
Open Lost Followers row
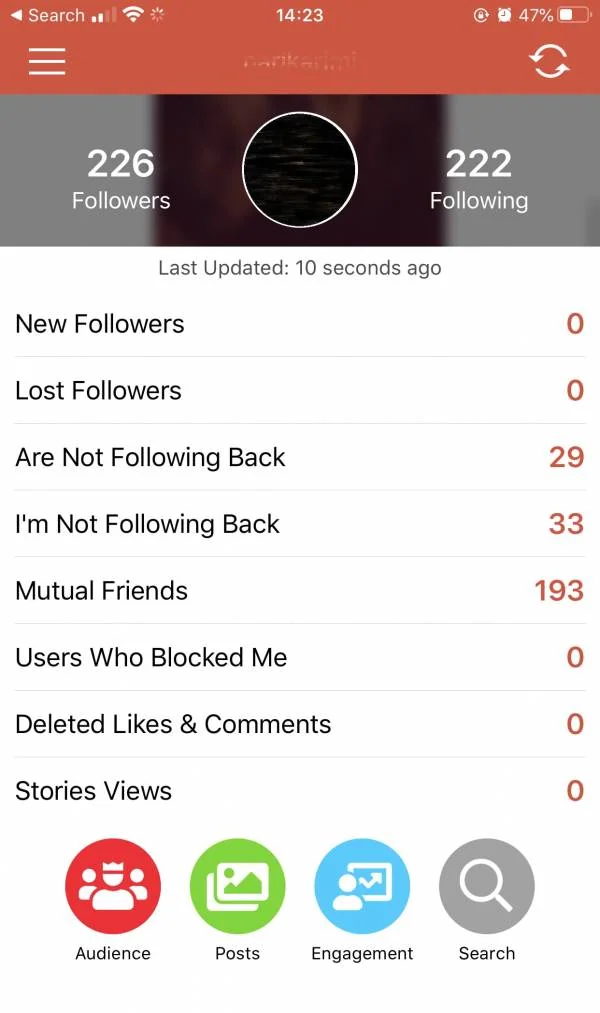[x=300, y=391]
